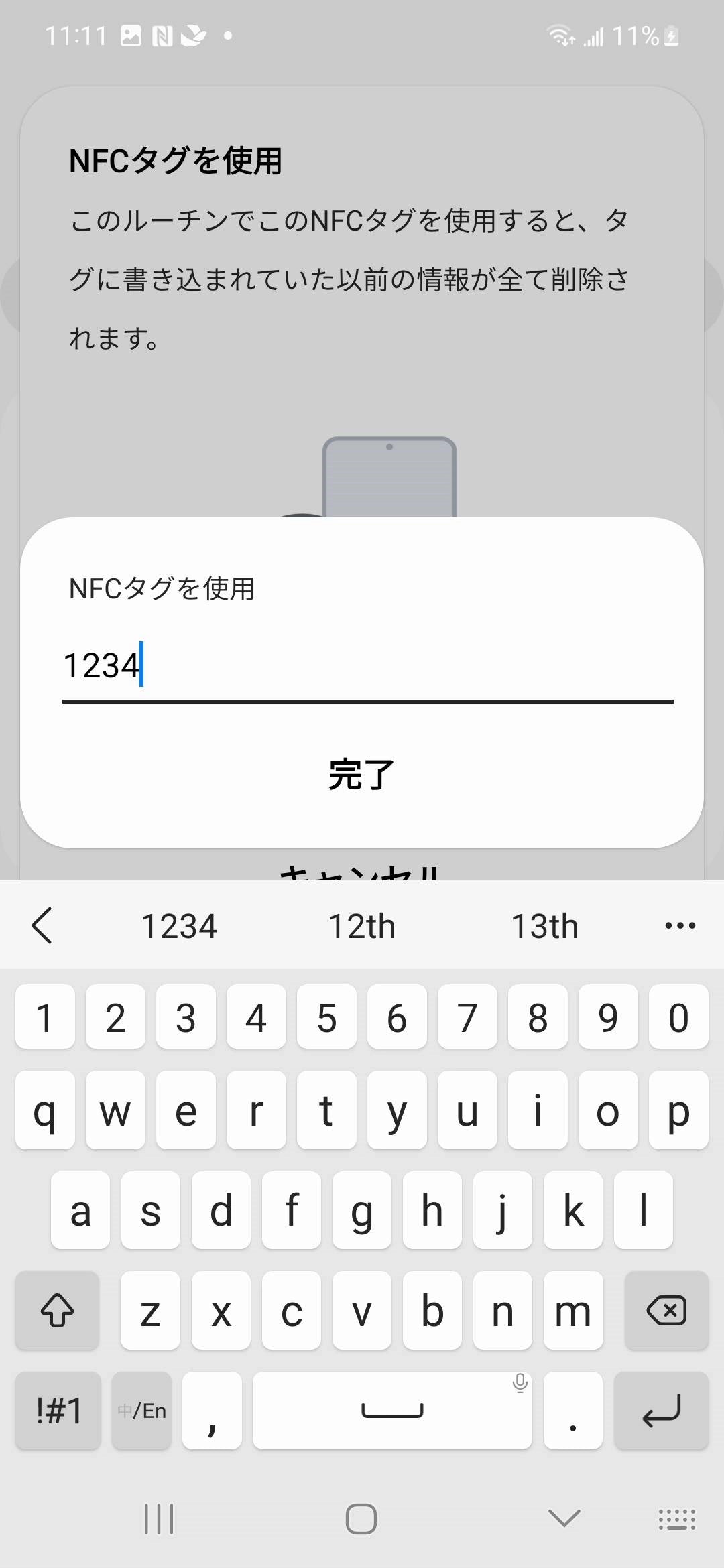This screenshot has width=724, height=1568.
Task: Toggle the shift key
Action: (x=58, y=1310)
